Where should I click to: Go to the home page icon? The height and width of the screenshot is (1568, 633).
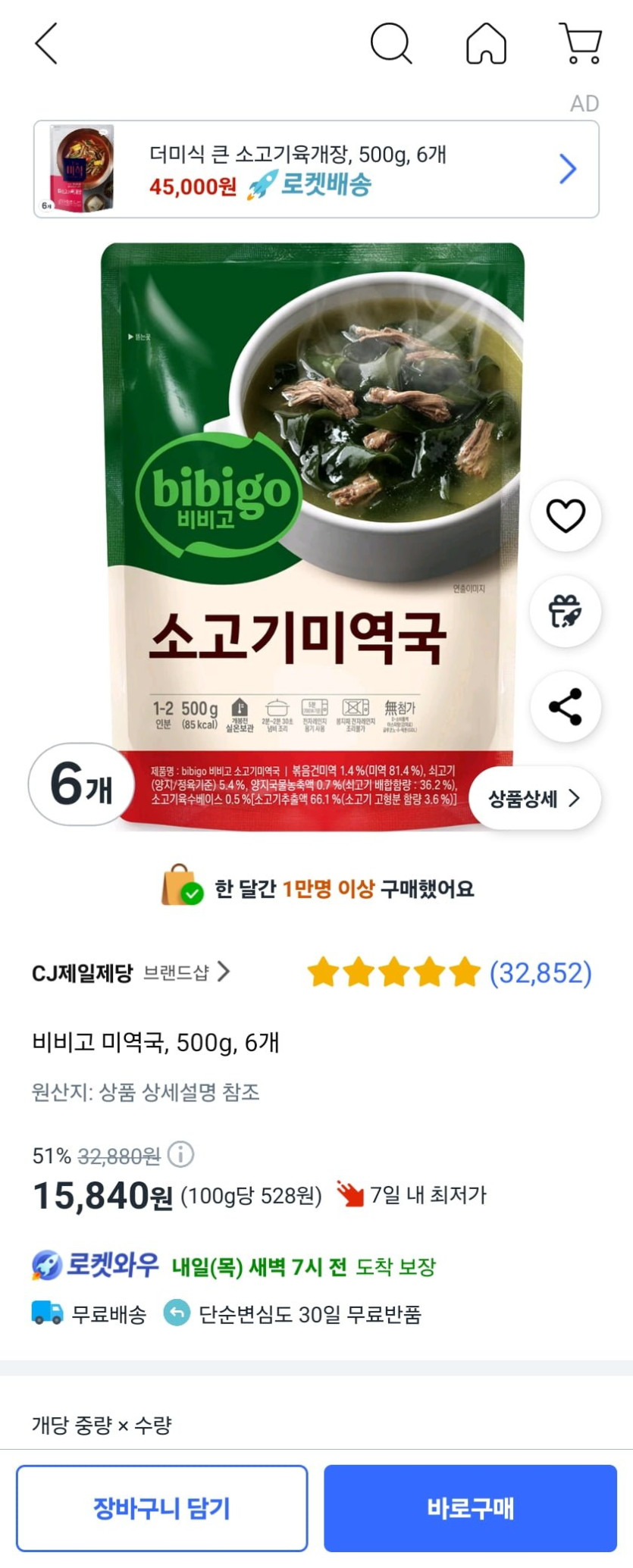coord(486,43)
